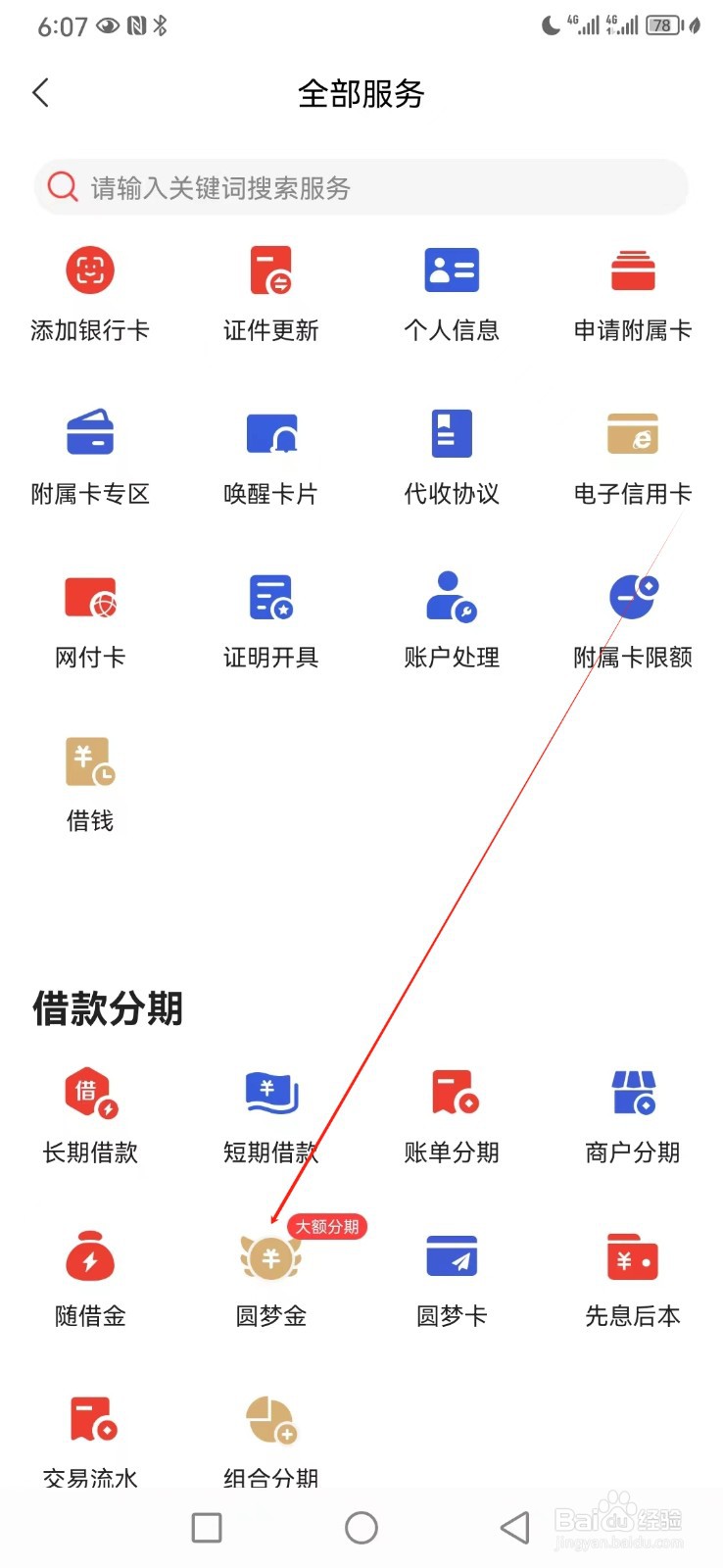This screenshot has width=723, height=1568.
Task: Select 证明开具 certificate issuance
Action: (x=270, y=619)
